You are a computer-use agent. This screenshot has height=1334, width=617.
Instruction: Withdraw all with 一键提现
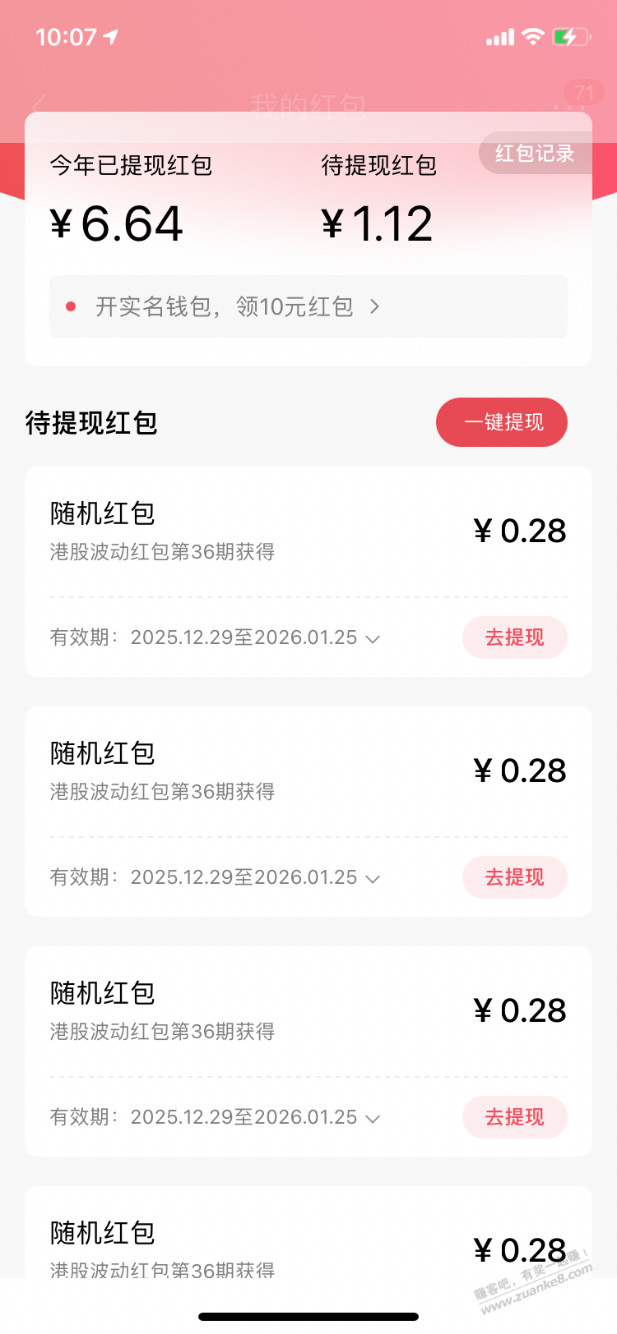point(502,422)
